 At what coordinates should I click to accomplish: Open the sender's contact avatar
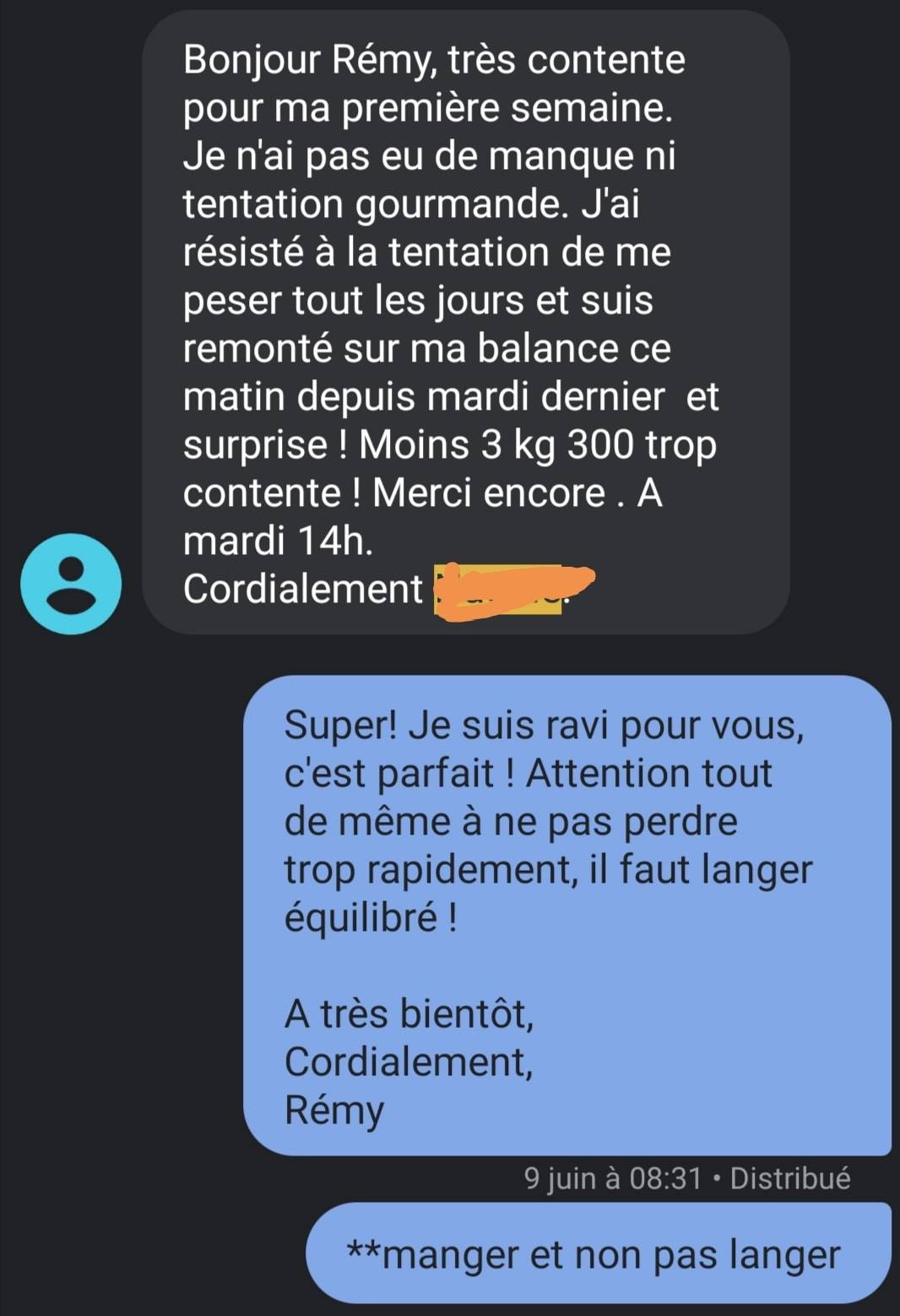click(x=71, y=584)
